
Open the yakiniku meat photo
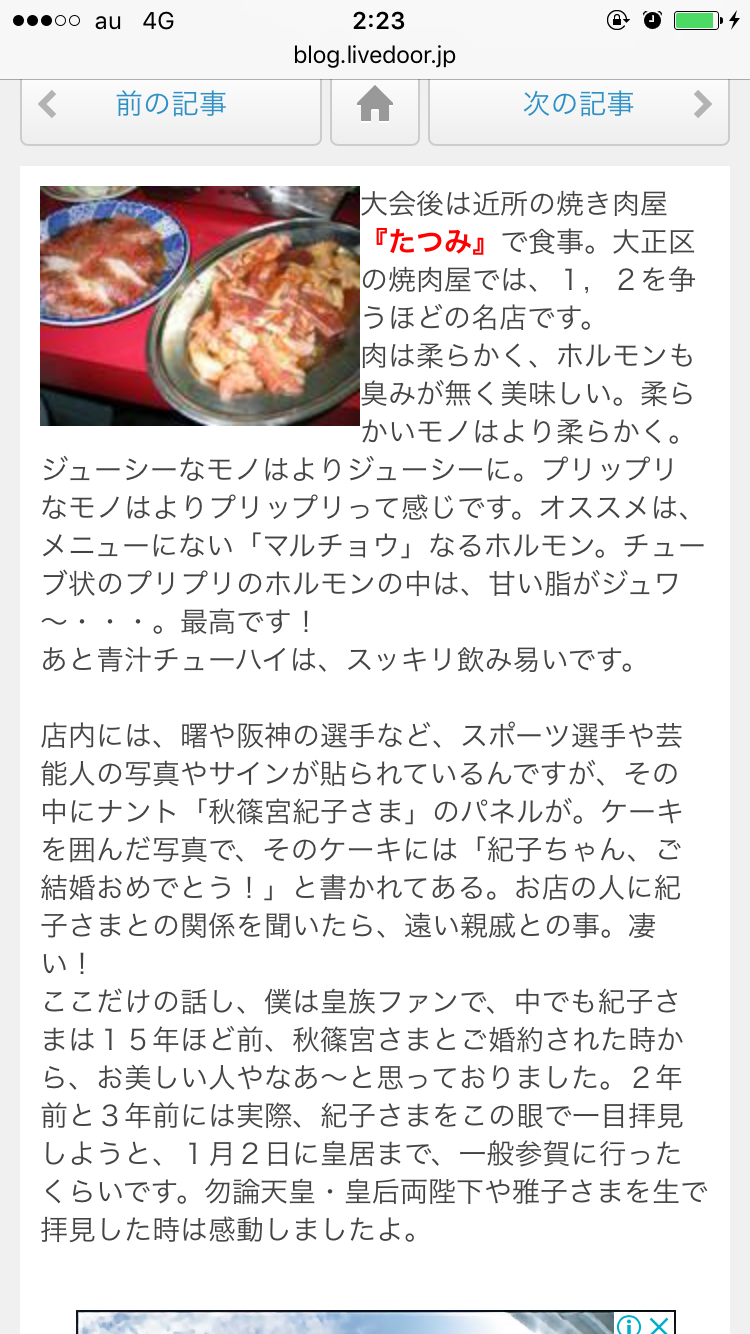coord(199,306)
